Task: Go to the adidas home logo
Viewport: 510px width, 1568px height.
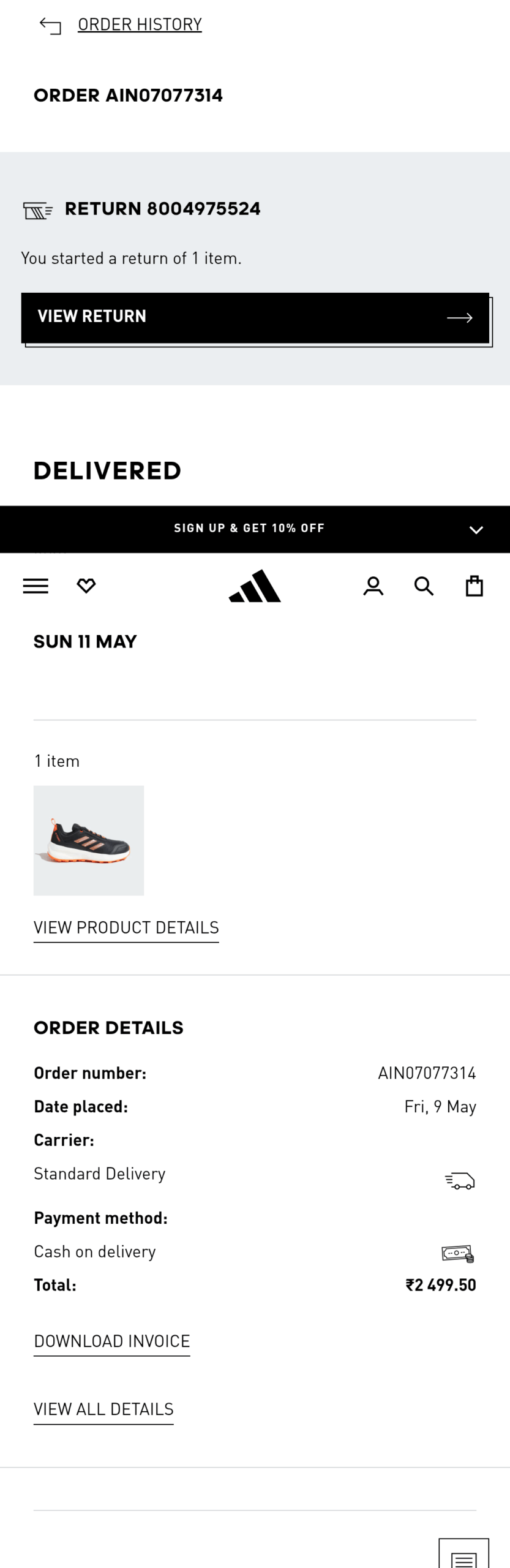Action: (x=255, y=586)
